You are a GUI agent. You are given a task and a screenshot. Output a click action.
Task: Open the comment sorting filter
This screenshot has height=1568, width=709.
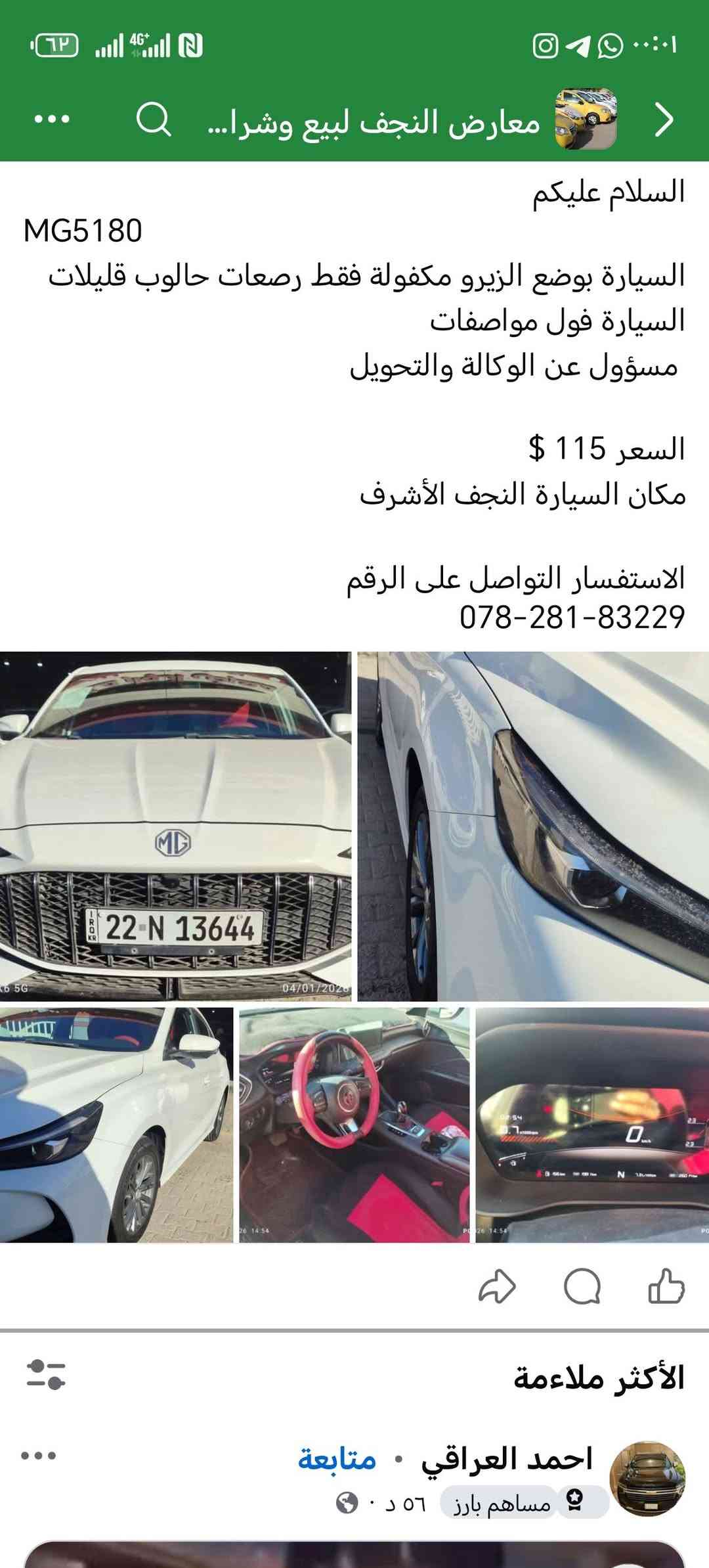(x=45, y=1374)
